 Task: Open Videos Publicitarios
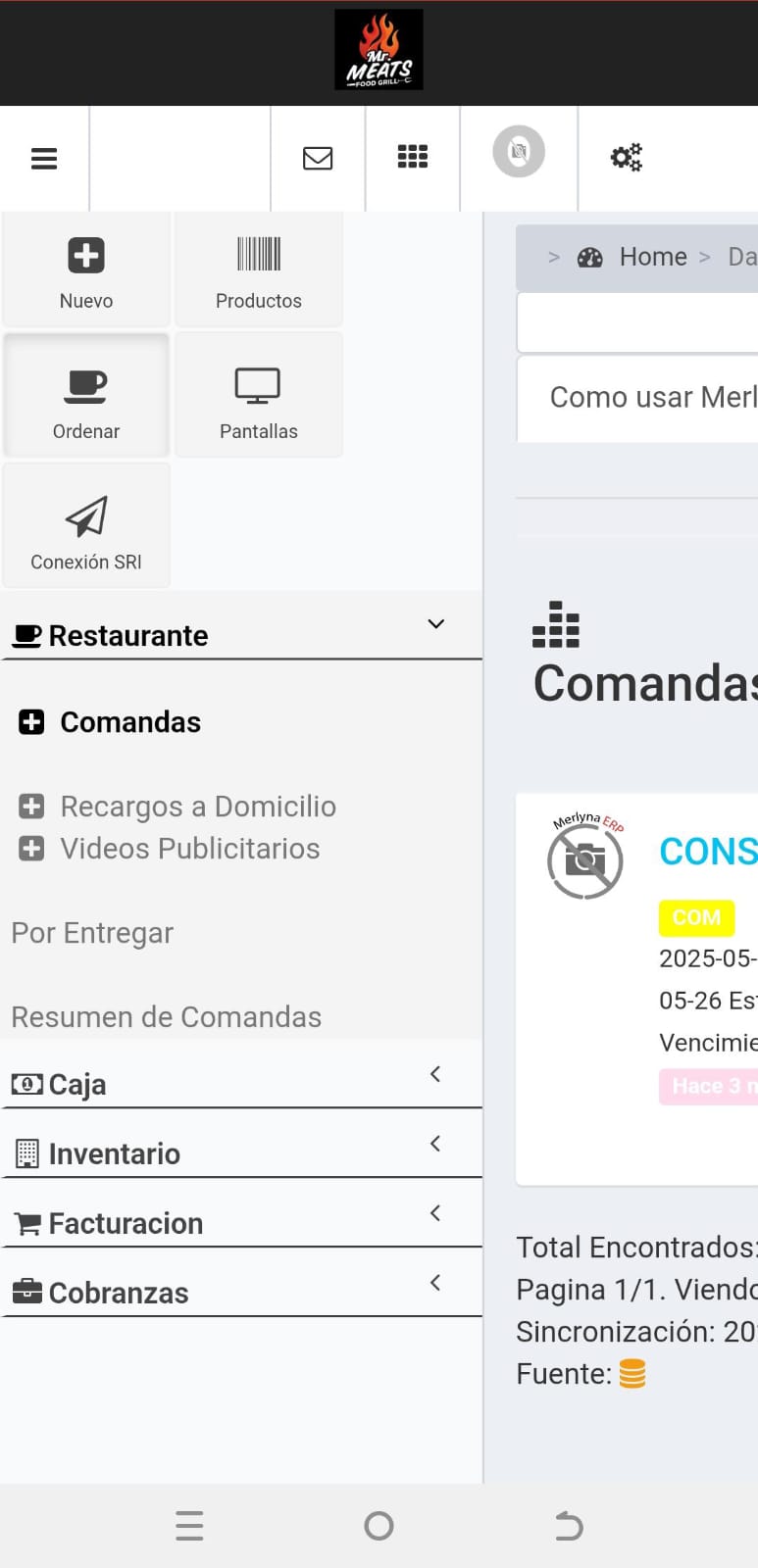[x=189, y=849]
